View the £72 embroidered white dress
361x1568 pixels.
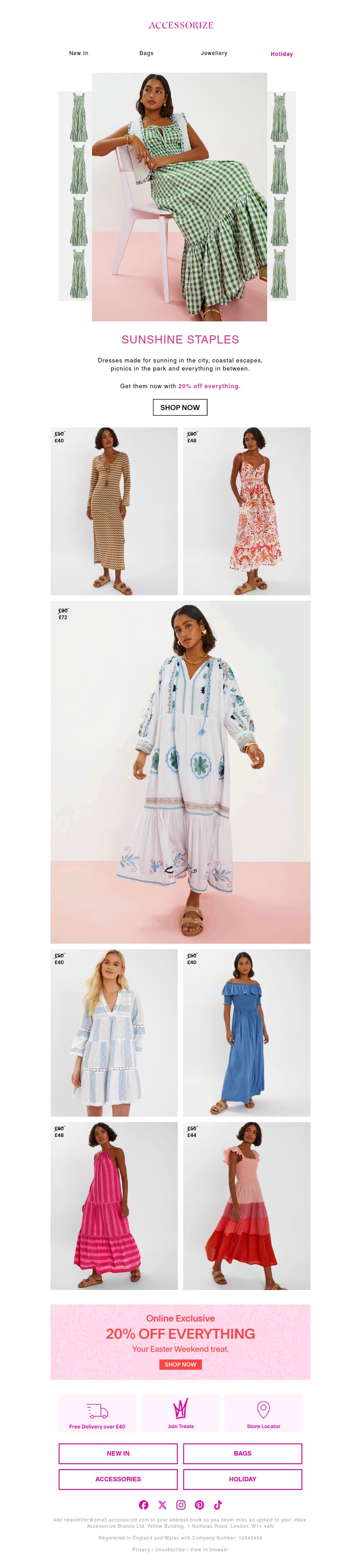pyautogui.click(x=180, y=772)
